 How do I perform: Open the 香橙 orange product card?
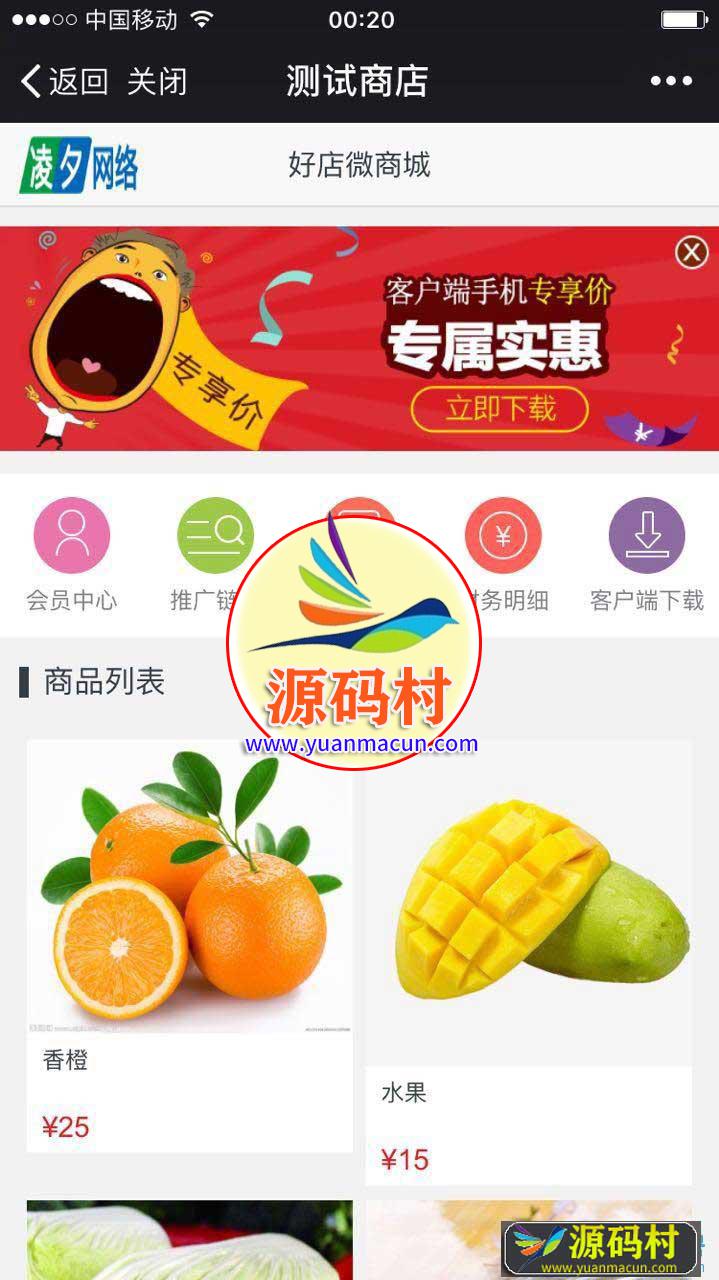[x=190, y=945]
